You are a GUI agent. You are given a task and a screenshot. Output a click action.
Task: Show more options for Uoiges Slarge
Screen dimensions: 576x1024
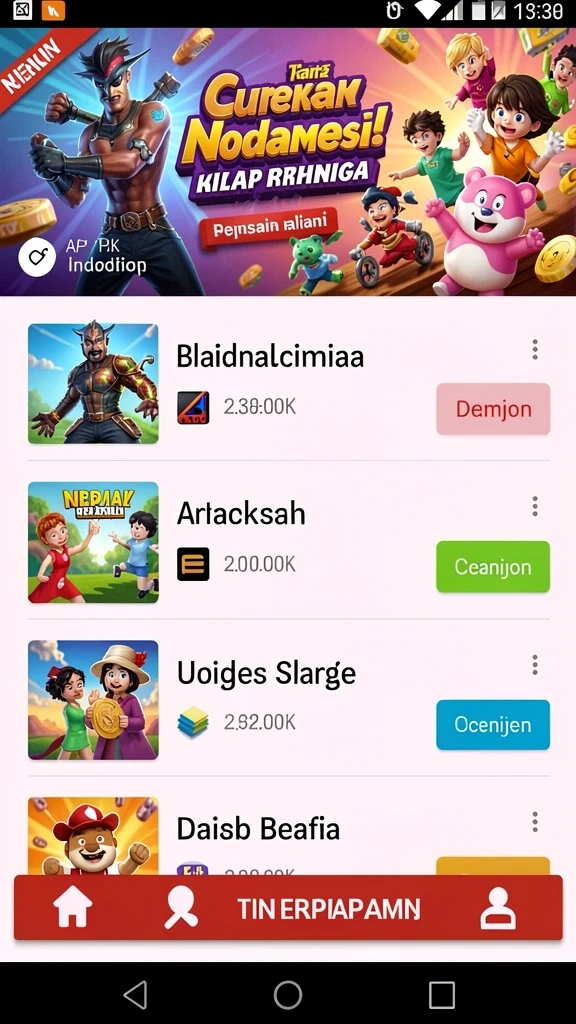click(535, 665)
